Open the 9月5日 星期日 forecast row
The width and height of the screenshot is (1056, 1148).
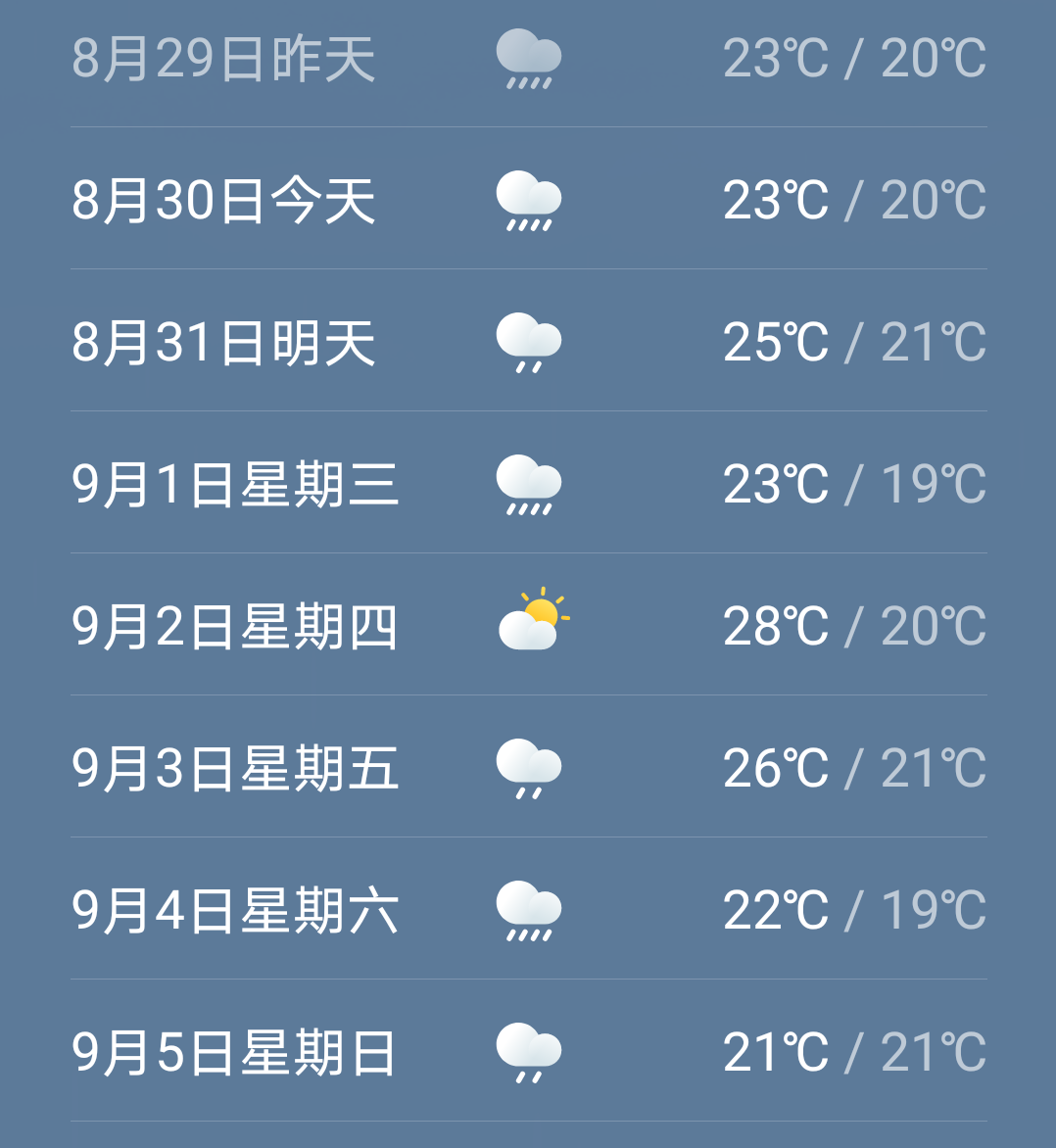528,1052
